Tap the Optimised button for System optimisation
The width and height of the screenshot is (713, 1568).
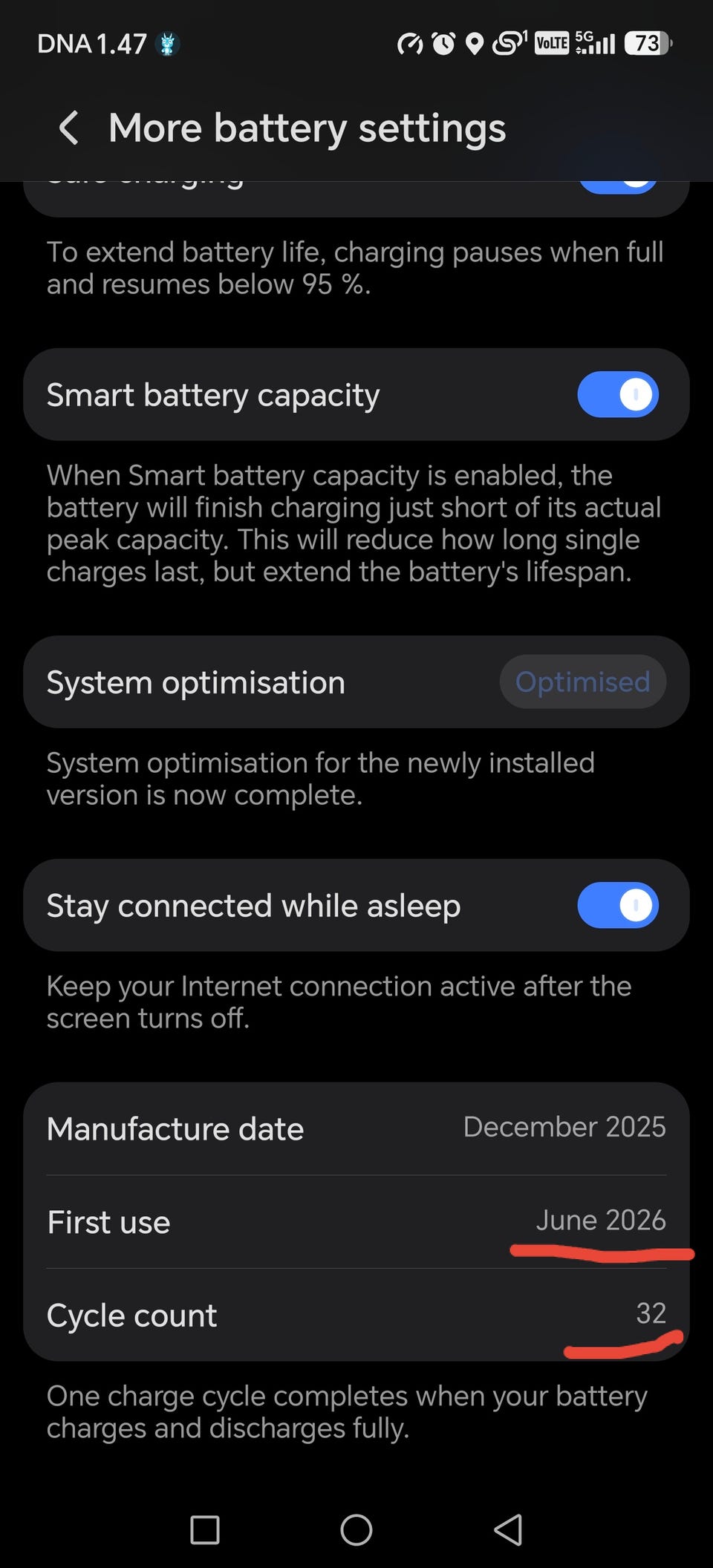click(x=582, y=682)
